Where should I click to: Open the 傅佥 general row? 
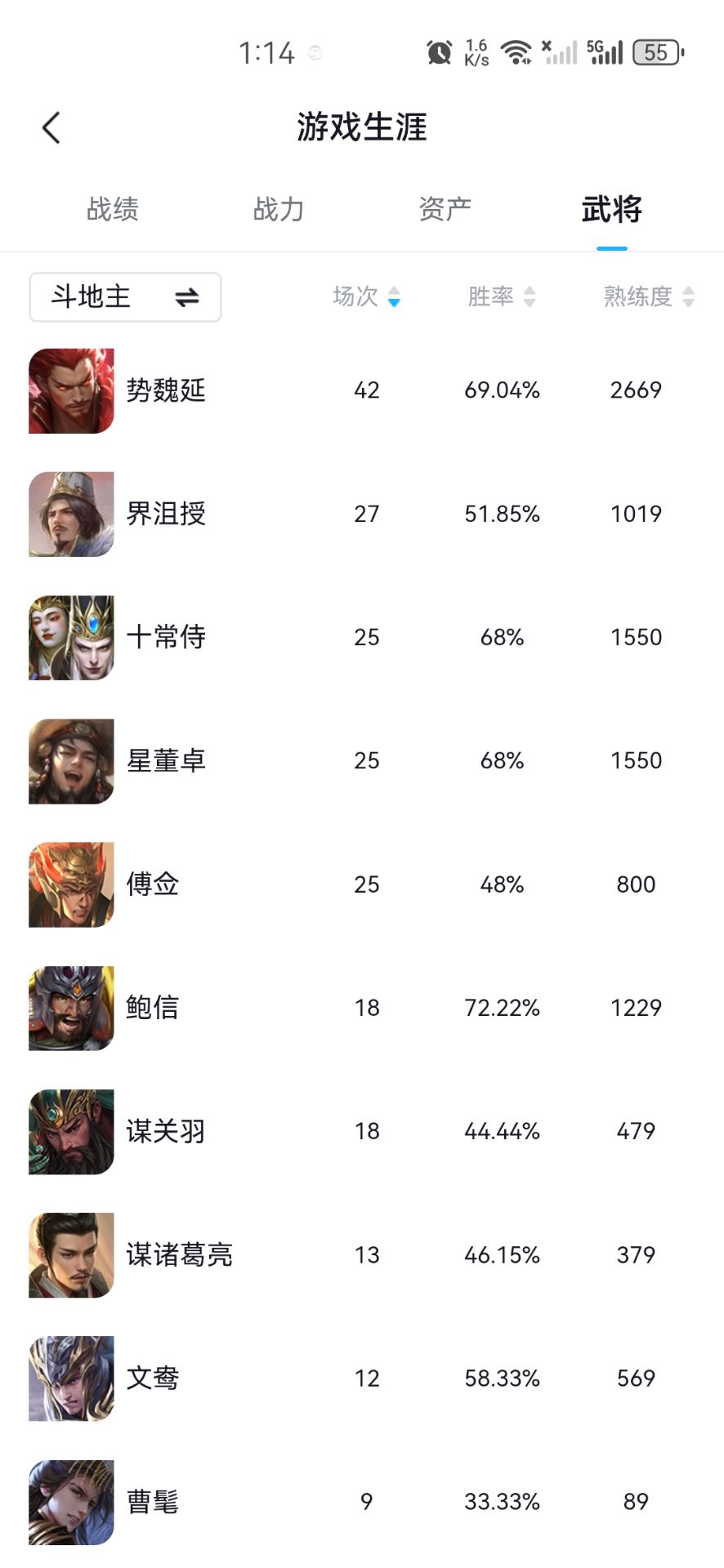pyautogui.click(x=362, y=884)
